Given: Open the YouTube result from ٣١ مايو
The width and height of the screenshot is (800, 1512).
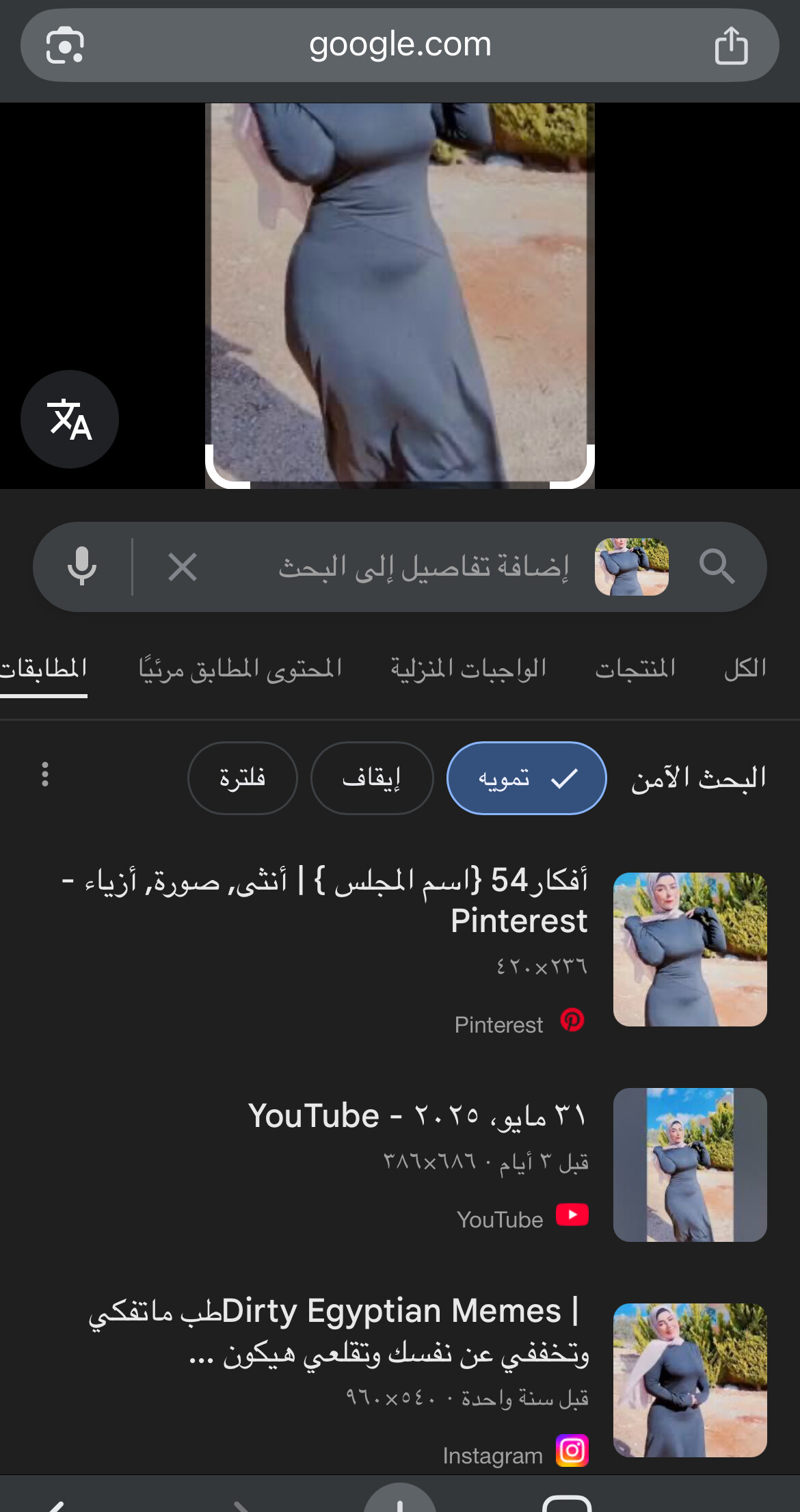Looking at the screenshot, I should pyautogui.click(x=414, y=1165).
